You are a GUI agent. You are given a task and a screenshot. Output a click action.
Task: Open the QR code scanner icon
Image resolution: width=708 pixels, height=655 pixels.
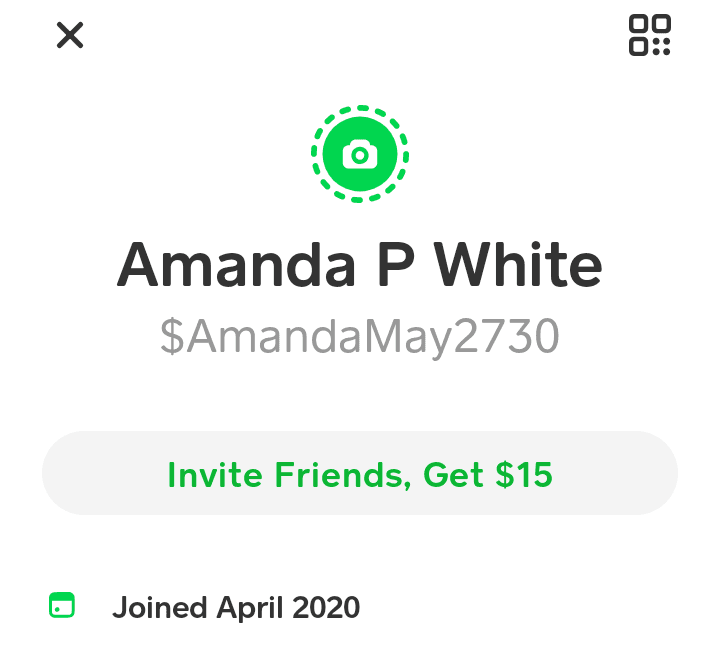650,35
